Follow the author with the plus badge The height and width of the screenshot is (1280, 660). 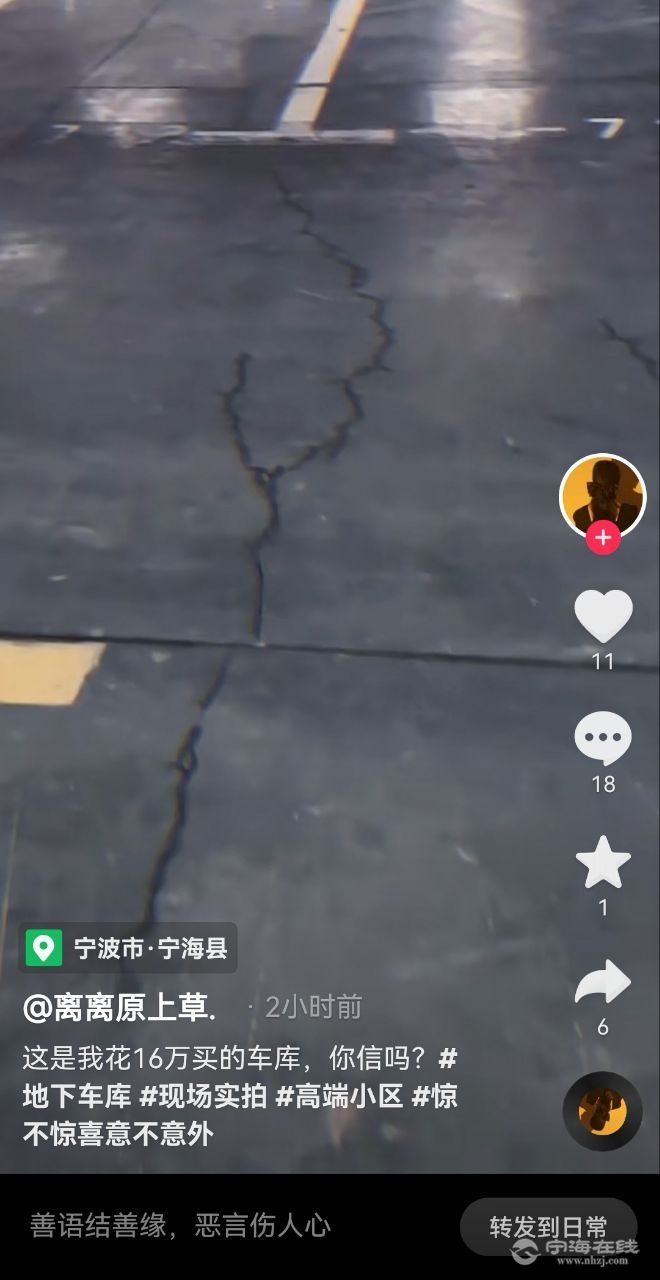click(602, 538)
